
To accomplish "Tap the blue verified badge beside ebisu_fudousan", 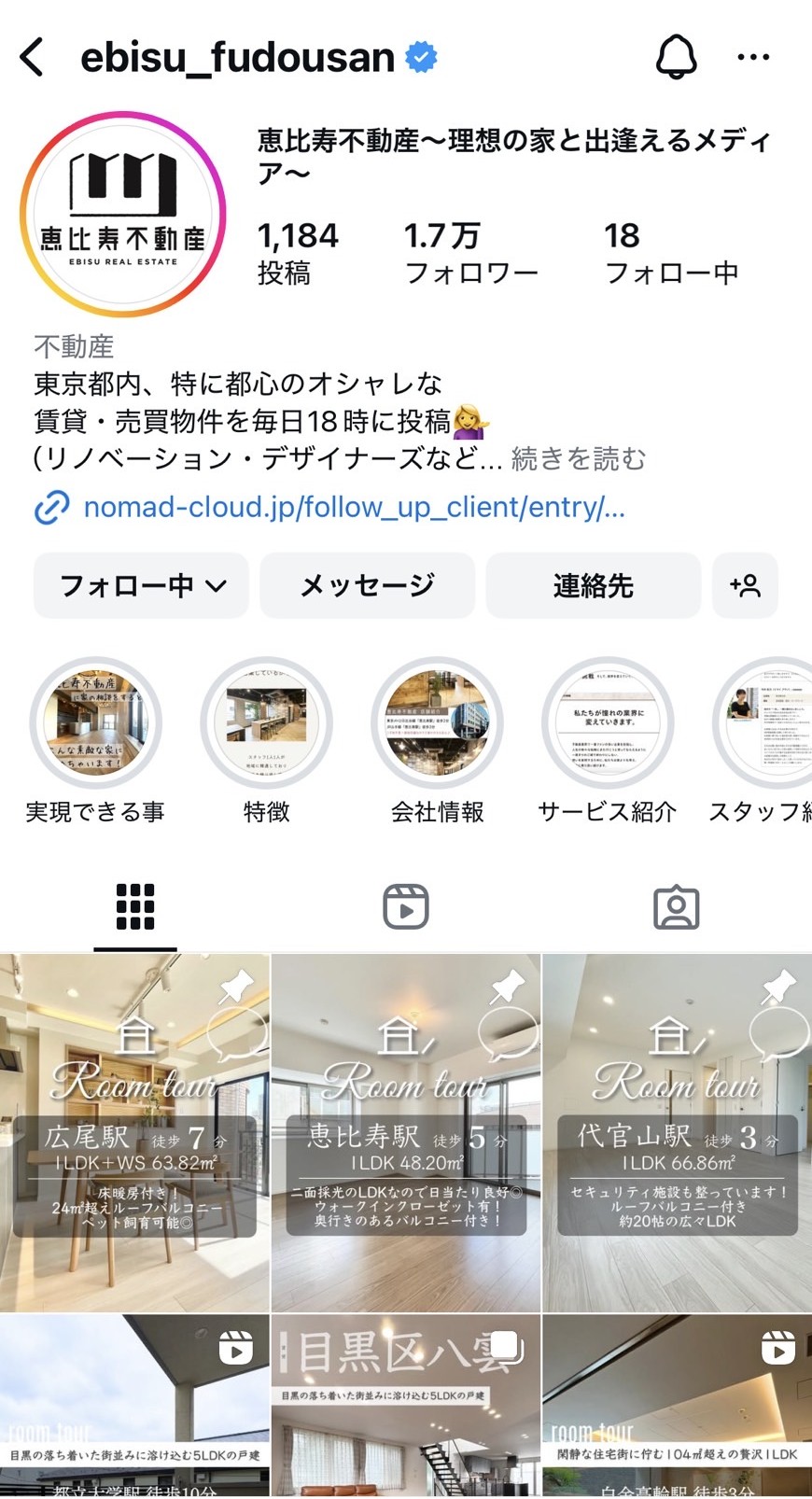I will [x=419, y=56].
